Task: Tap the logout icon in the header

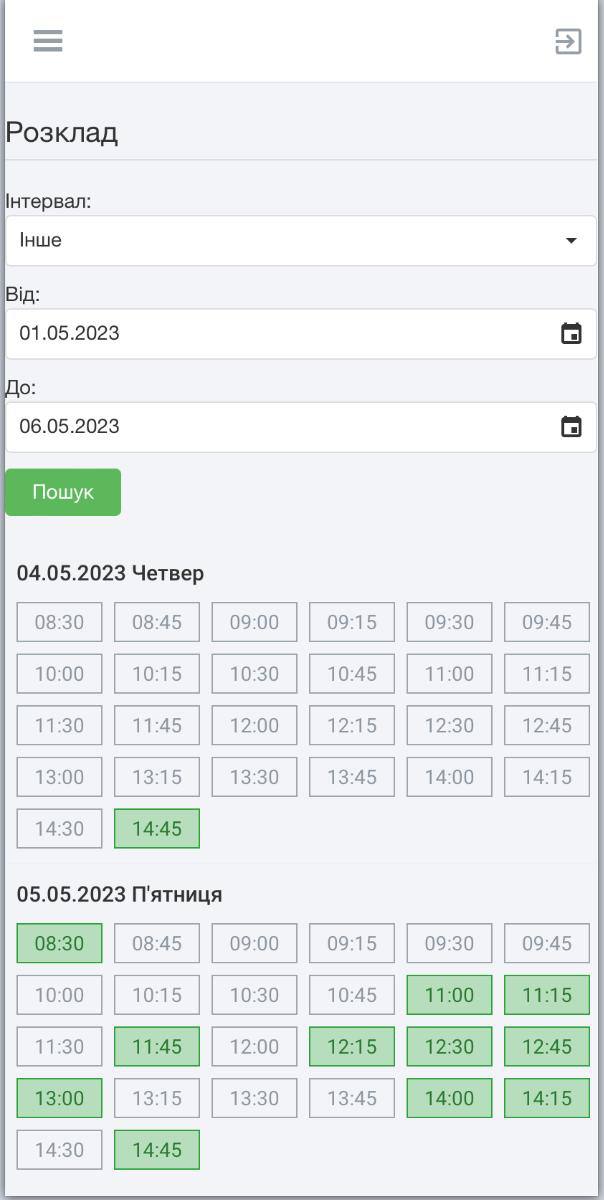Action: pos(568,41)
